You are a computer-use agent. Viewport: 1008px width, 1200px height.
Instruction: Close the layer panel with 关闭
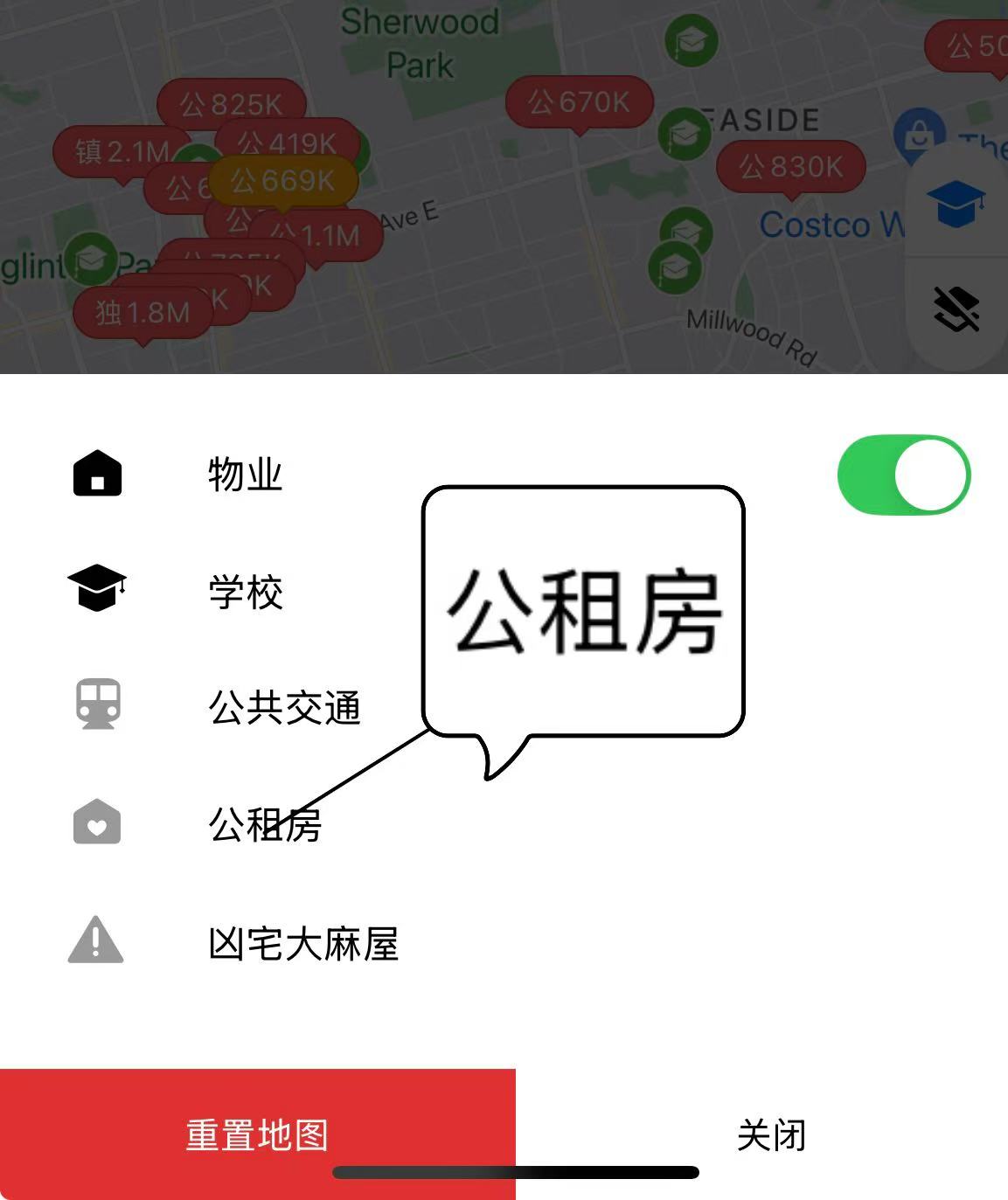(x=770, y=1135)
